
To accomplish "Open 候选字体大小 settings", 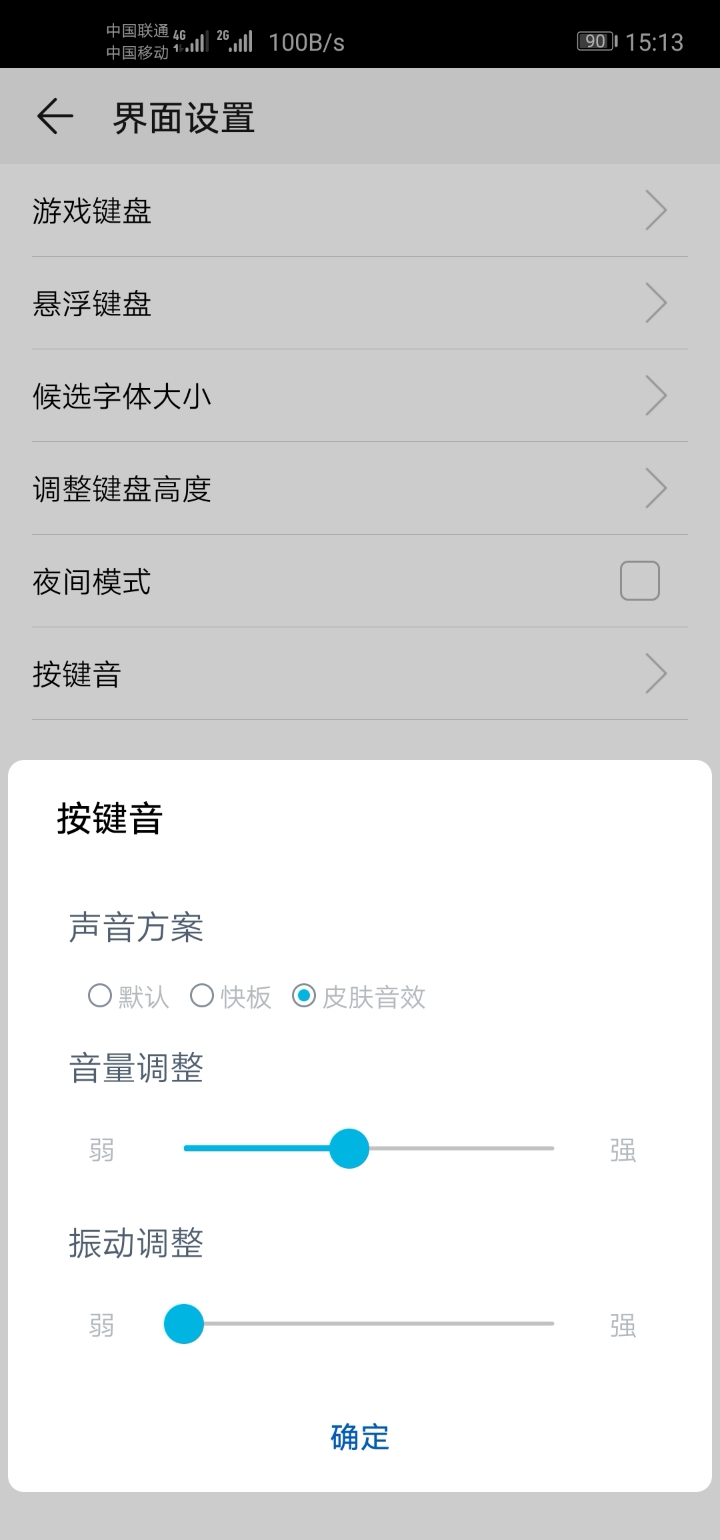I will click(360, 396).
